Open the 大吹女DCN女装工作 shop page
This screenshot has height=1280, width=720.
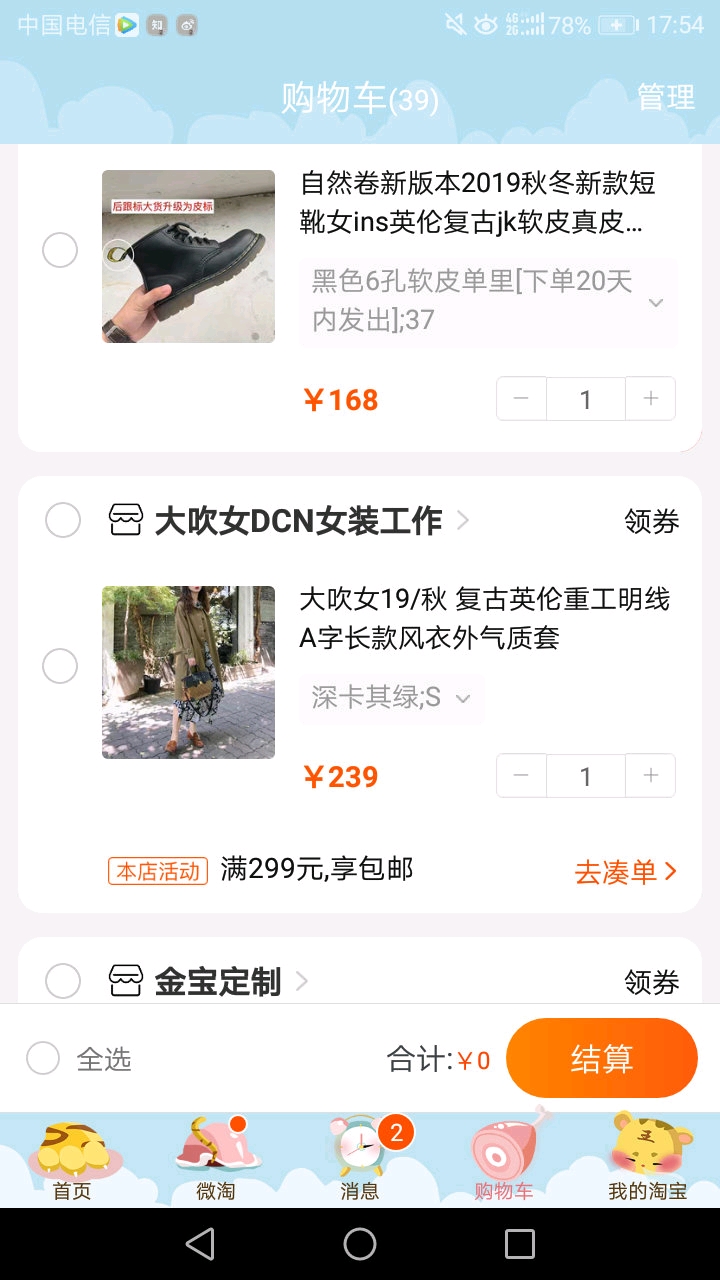tap(298, 521)
